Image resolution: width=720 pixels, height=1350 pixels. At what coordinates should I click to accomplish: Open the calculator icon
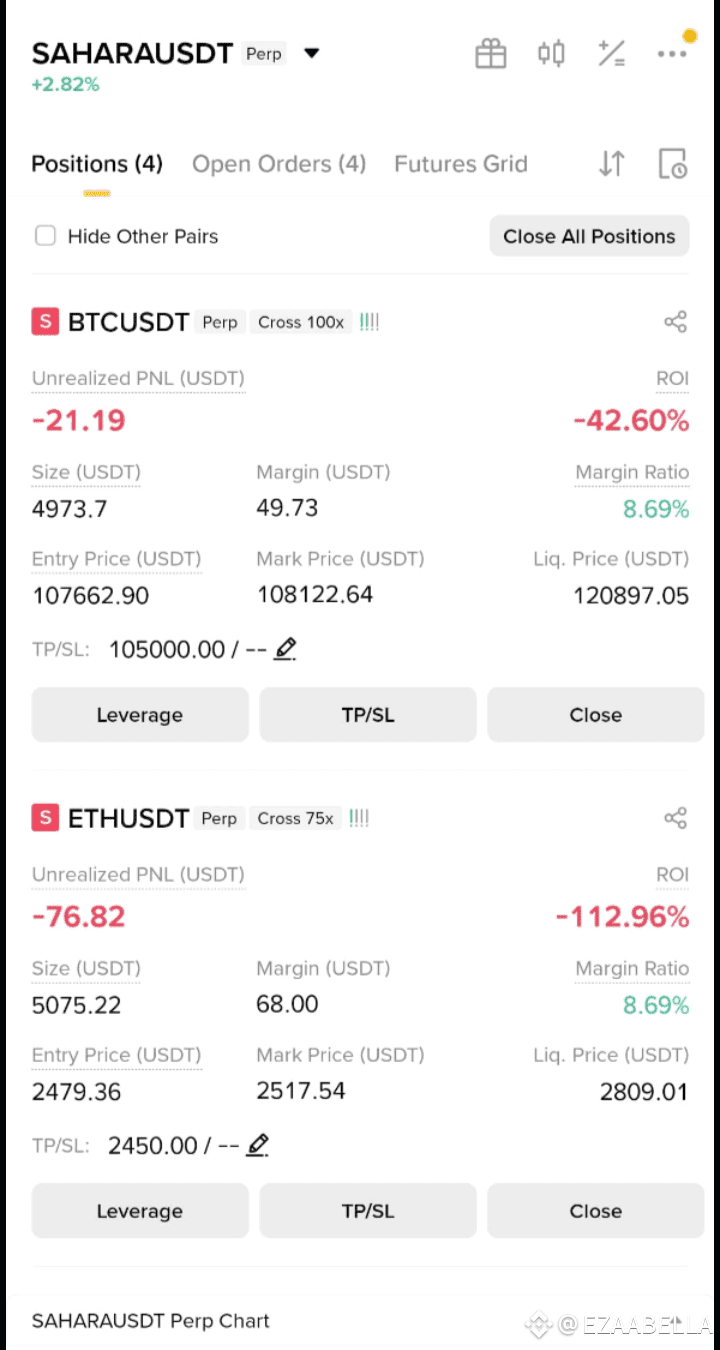[x=611, y=53]
